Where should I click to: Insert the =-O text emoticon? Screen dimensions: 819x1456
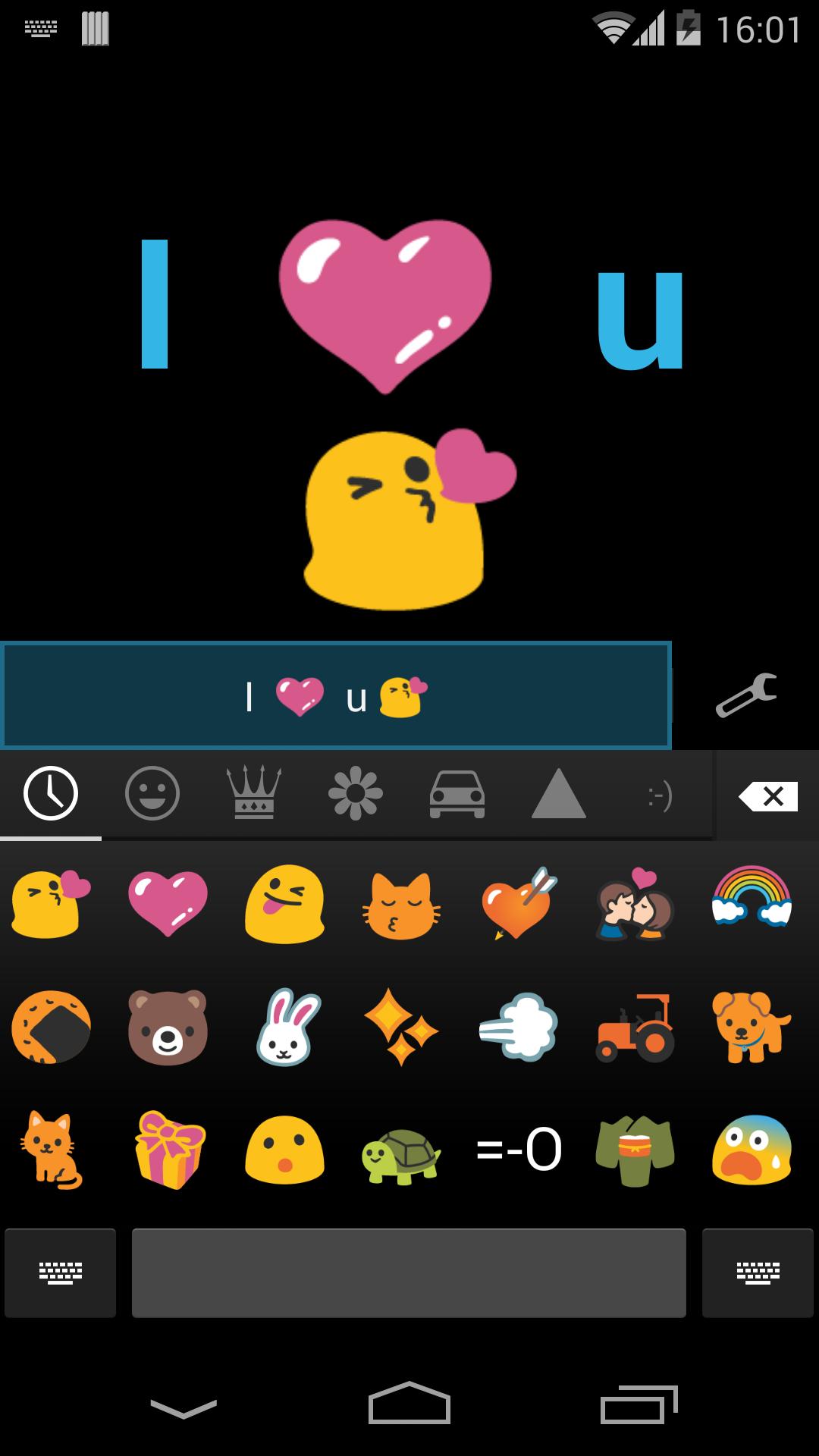pyautogui.click(x=519, y=1150)
